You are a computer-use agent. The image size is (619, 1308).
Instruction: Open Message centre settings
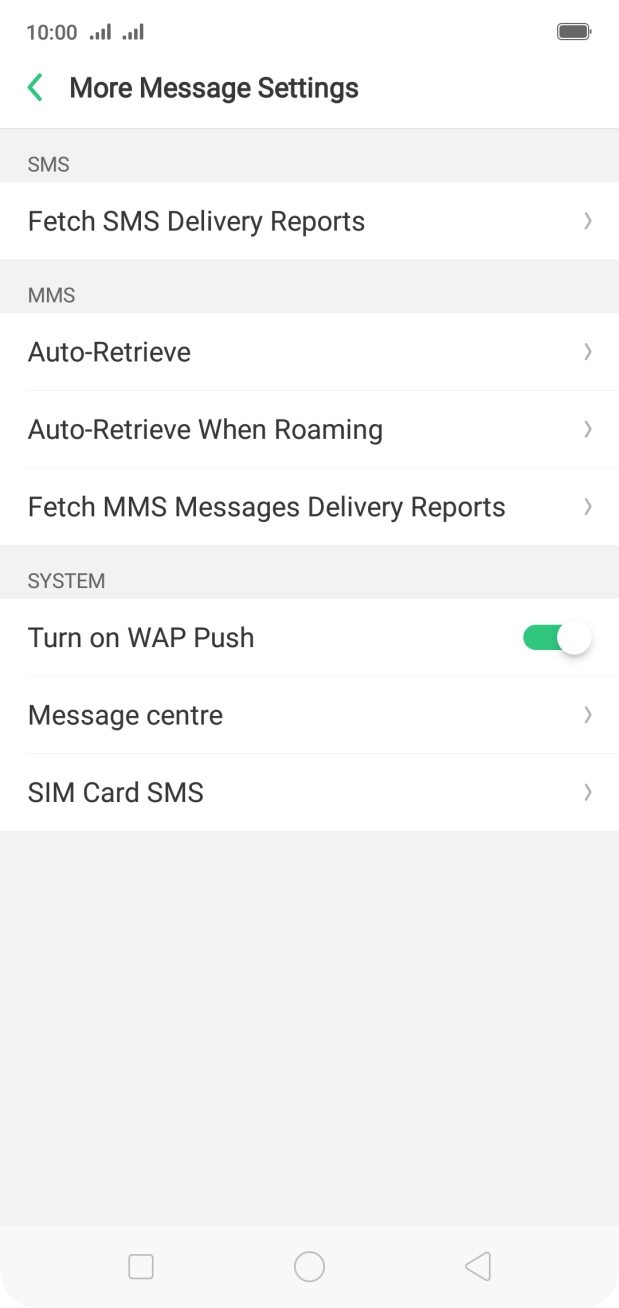coord(309,715)
